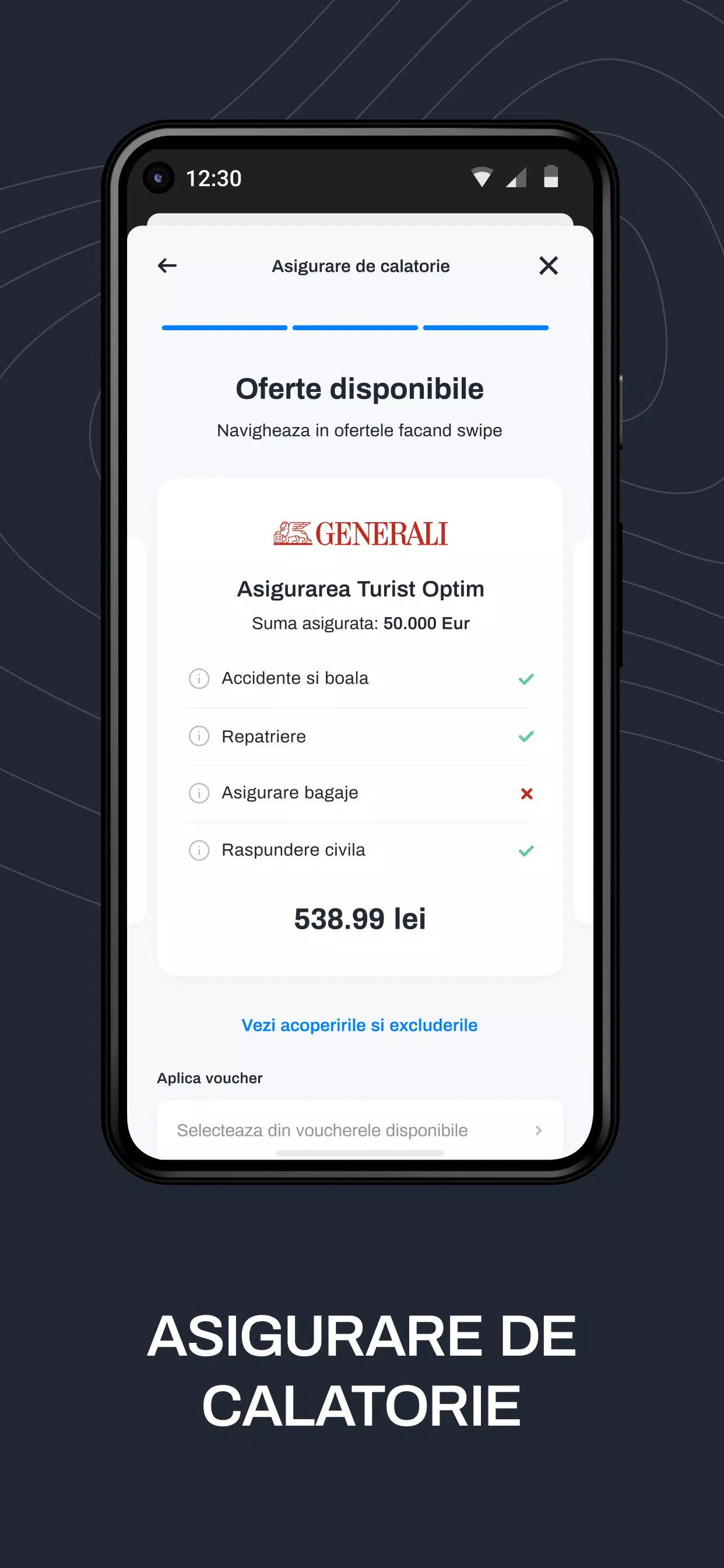Open info icon next to Raspundere civila
This screenshot has height=1568, width=724.
[198, 850]
